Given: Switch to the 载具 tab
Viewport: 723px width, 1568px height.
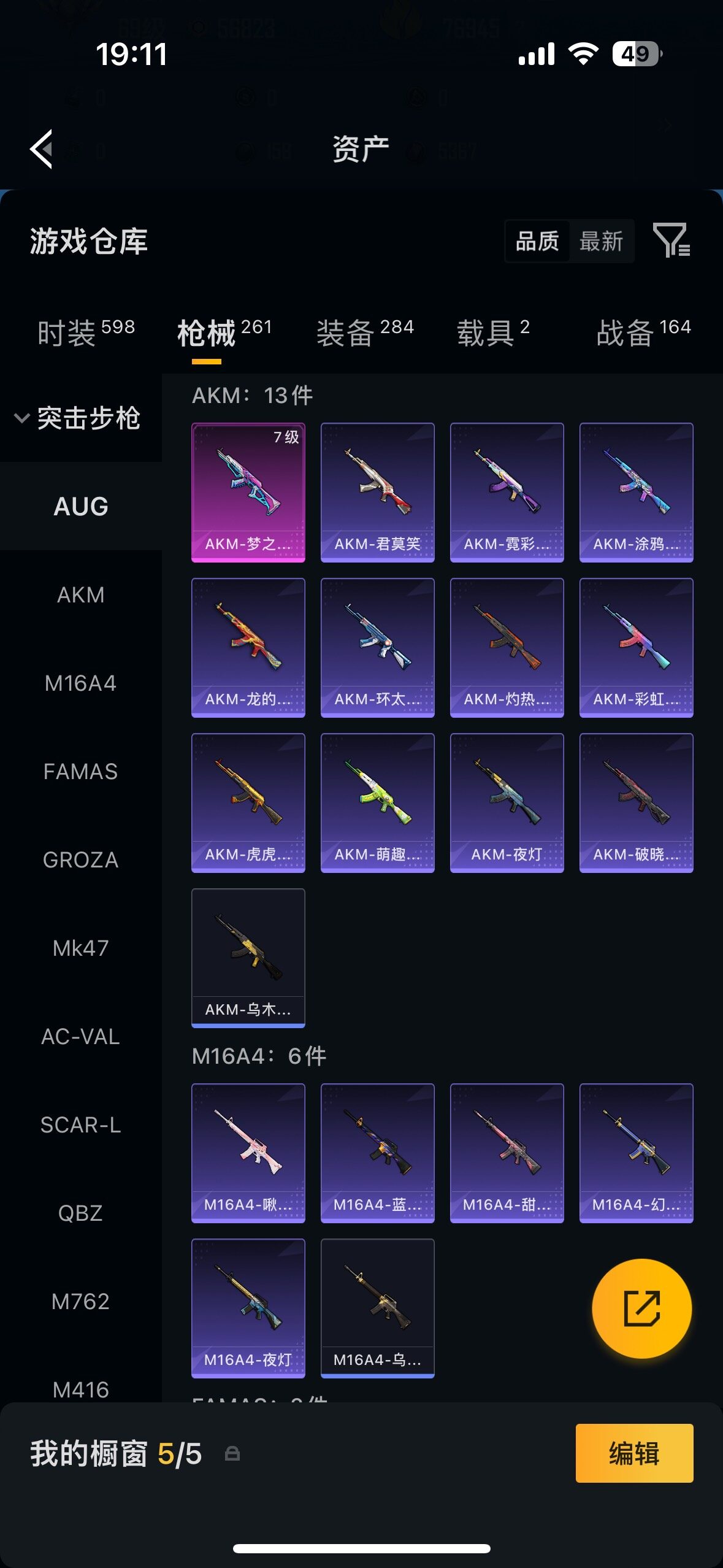Looking at the screenshot, I should [x=493, y=332].
